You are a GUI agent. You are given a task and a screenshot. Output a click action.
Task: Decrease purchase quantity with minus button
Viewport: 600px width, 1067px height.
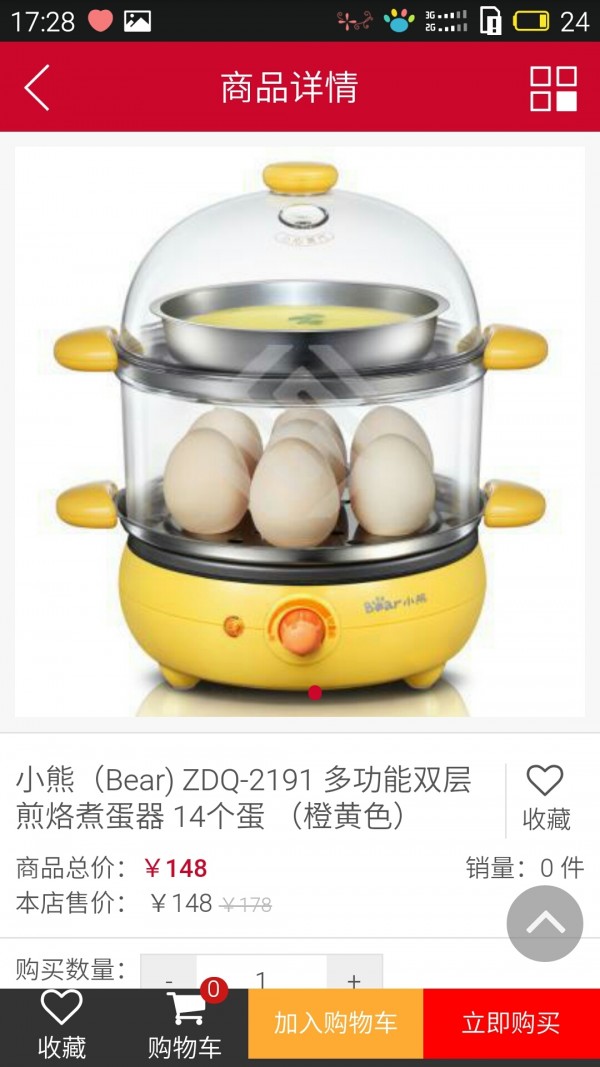click(168, 975)
